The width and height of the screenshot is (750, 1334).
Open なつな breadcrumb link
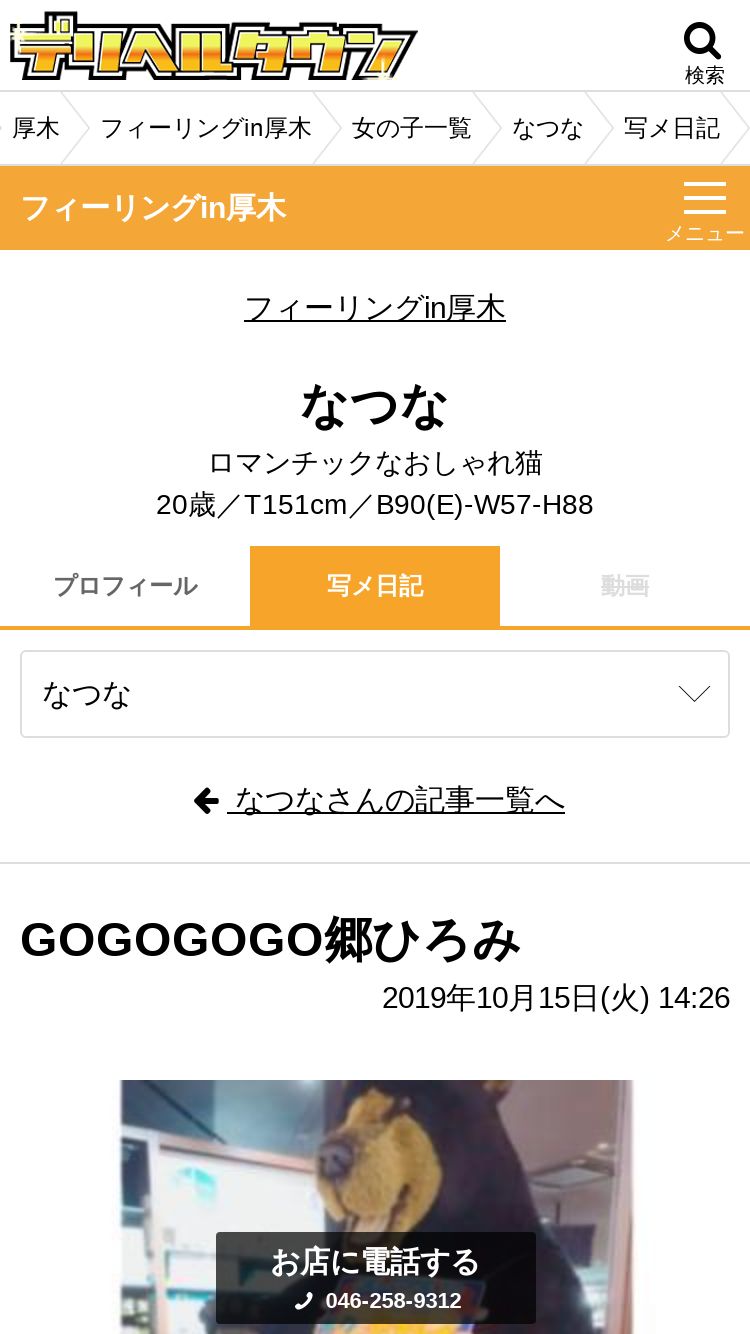coord(547,128)
